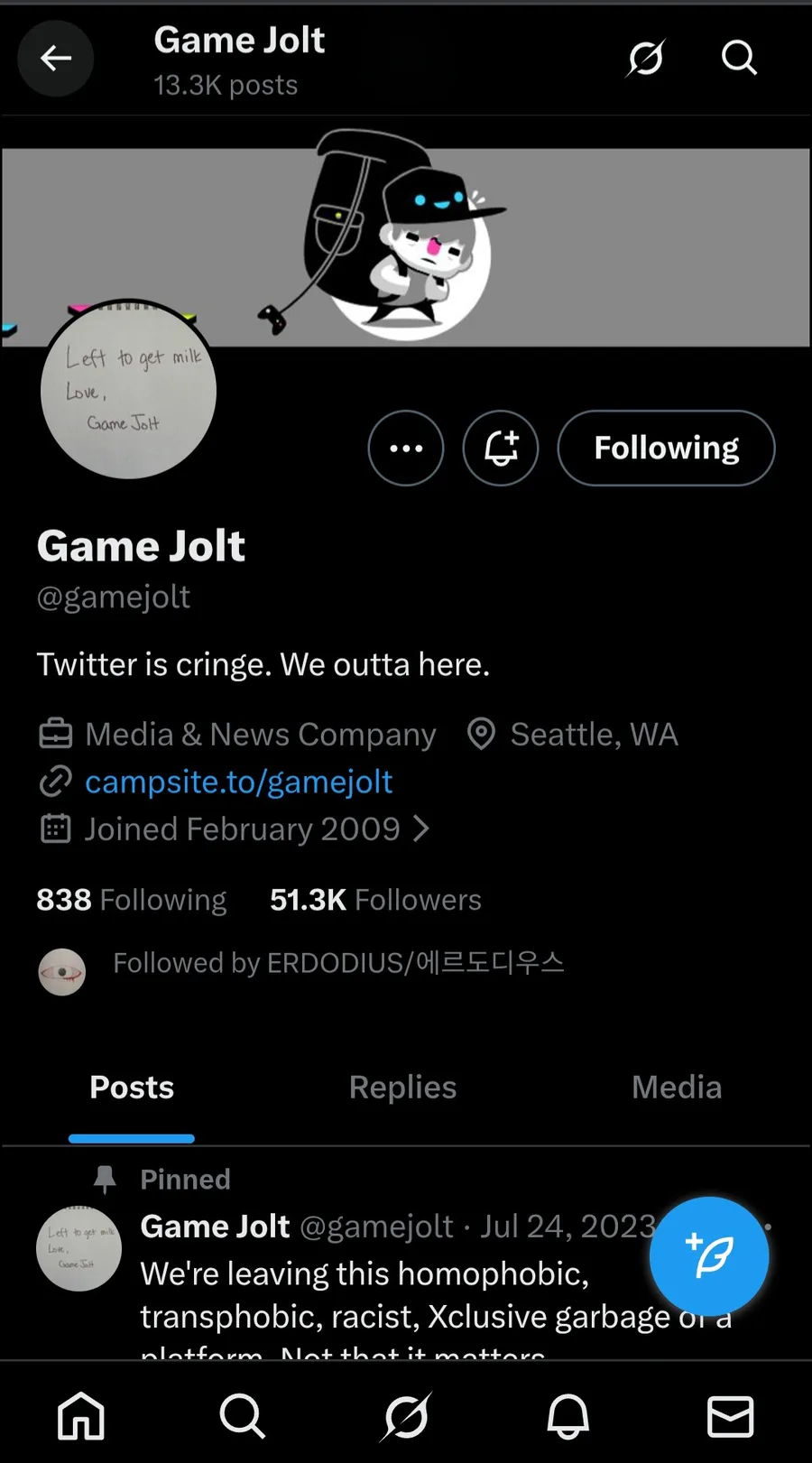View the 51.3K Followers list

point(375,900)
